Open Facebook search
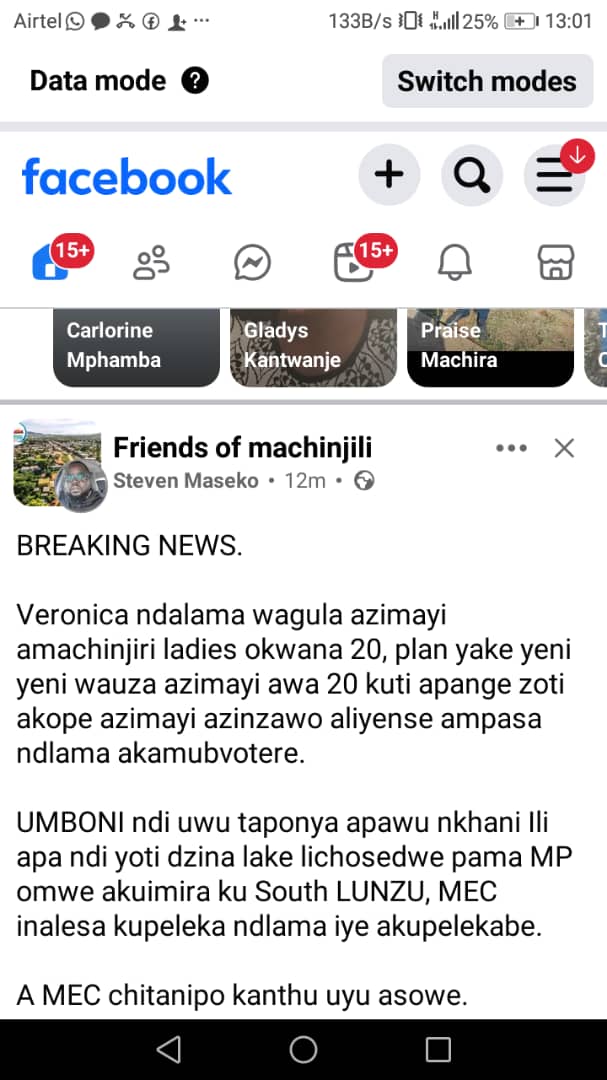 point(471,175)
